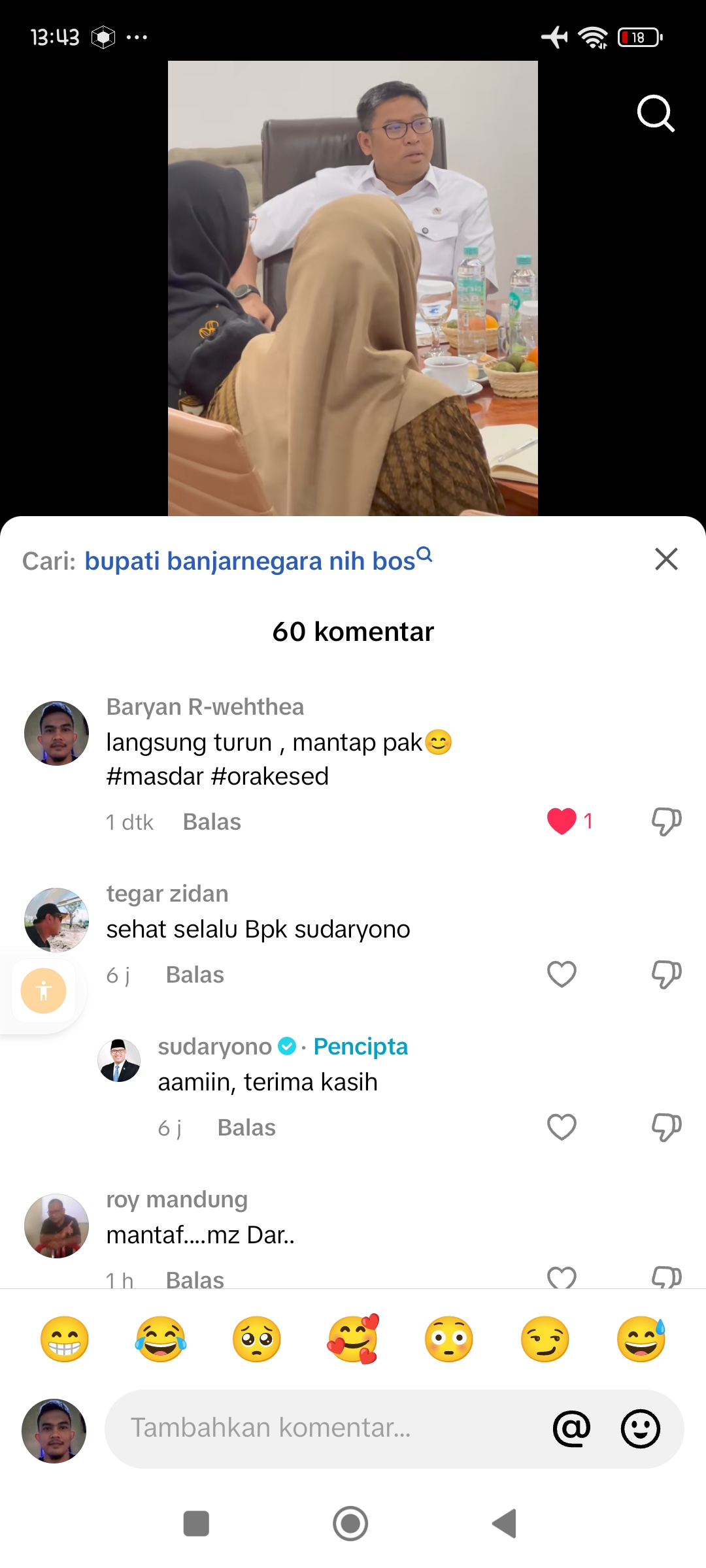Unlike Baryan R-wehthea's comment

point(562,821)
